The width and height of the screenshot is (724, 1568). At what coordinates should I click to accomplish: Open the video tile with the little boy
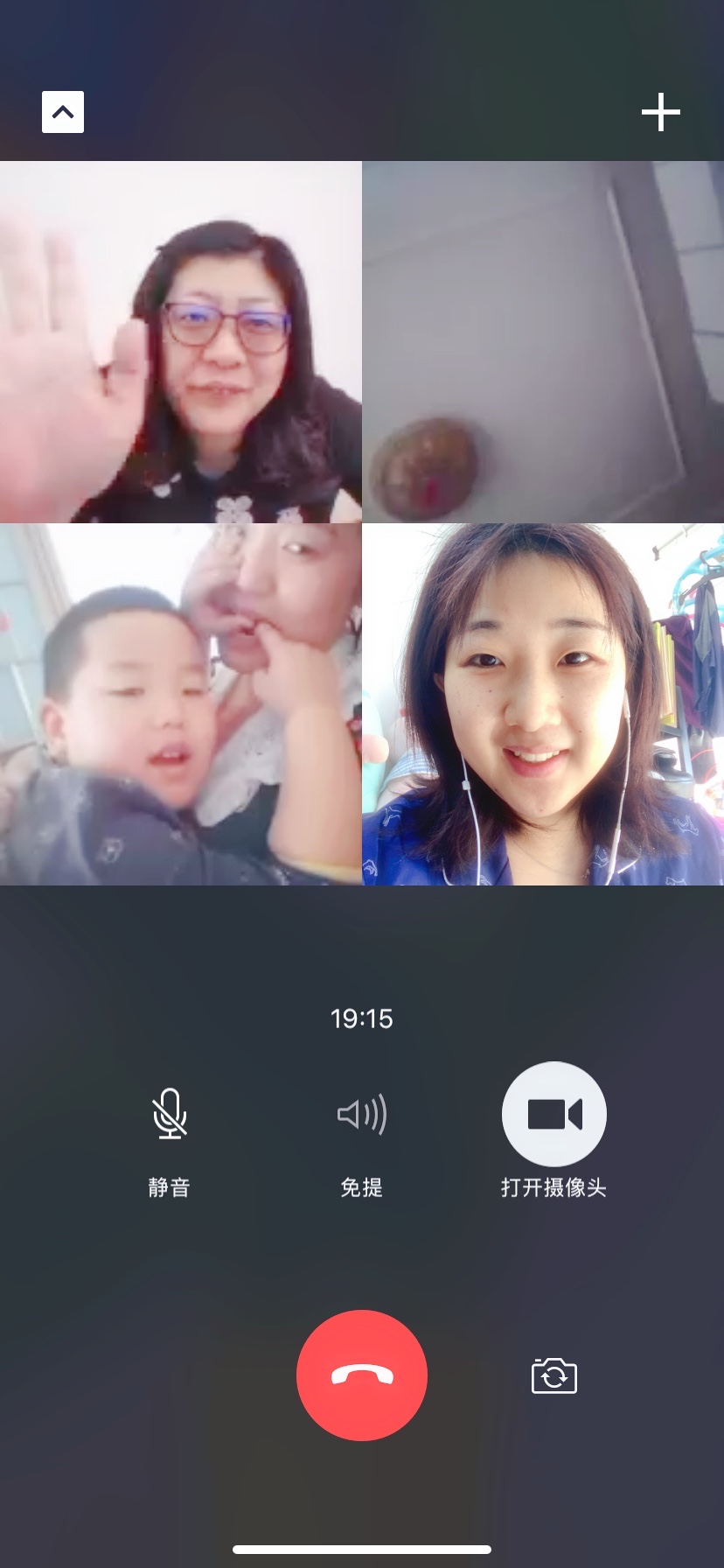coord(181,704)
